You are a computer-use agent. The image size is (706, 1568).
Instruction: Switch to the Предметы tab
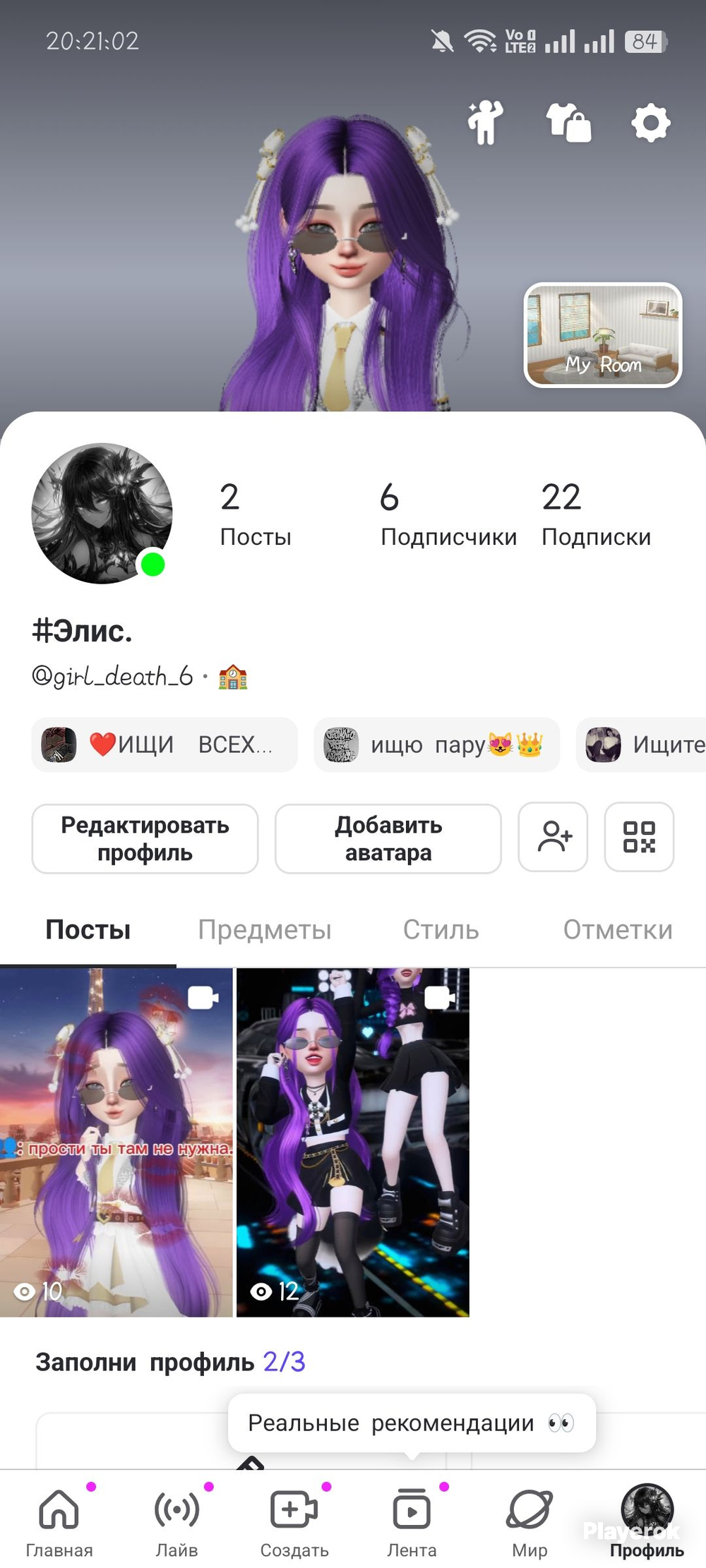[265, 930]
